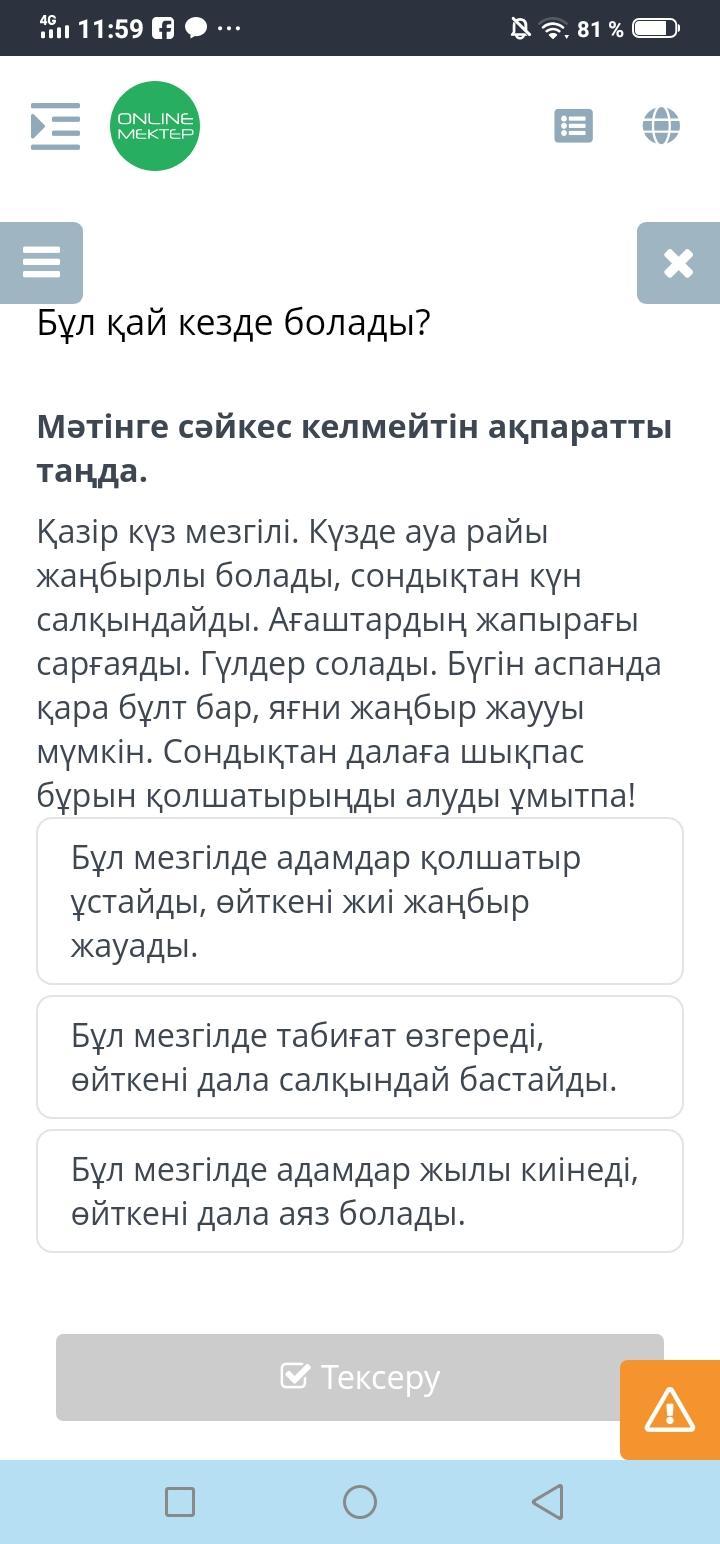Open the side navigation drawer icon
The height and width of the screenshot is (1544, 720).
pos(55,126)
